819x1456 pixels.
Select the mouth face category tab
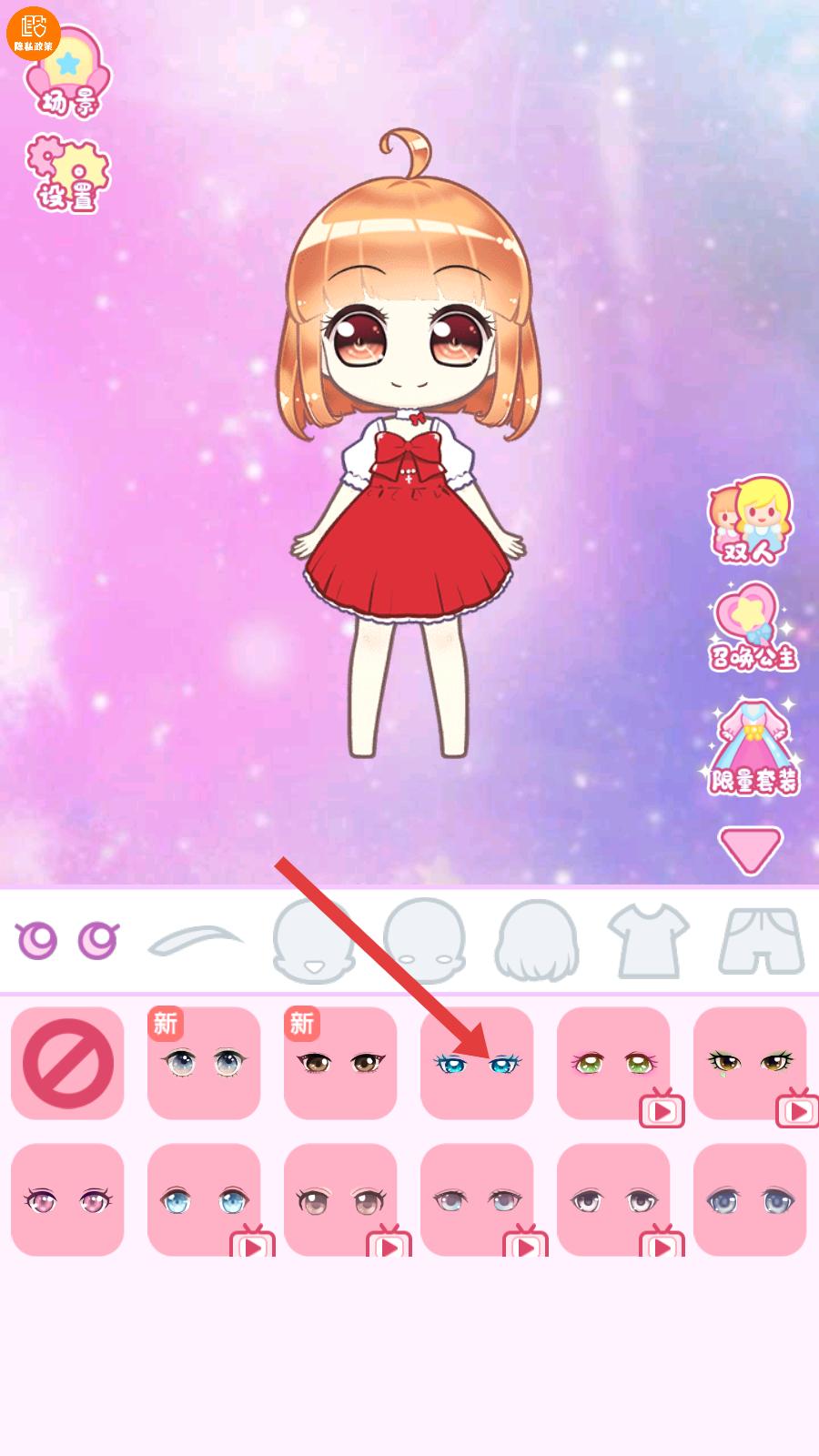click(312, 940)
